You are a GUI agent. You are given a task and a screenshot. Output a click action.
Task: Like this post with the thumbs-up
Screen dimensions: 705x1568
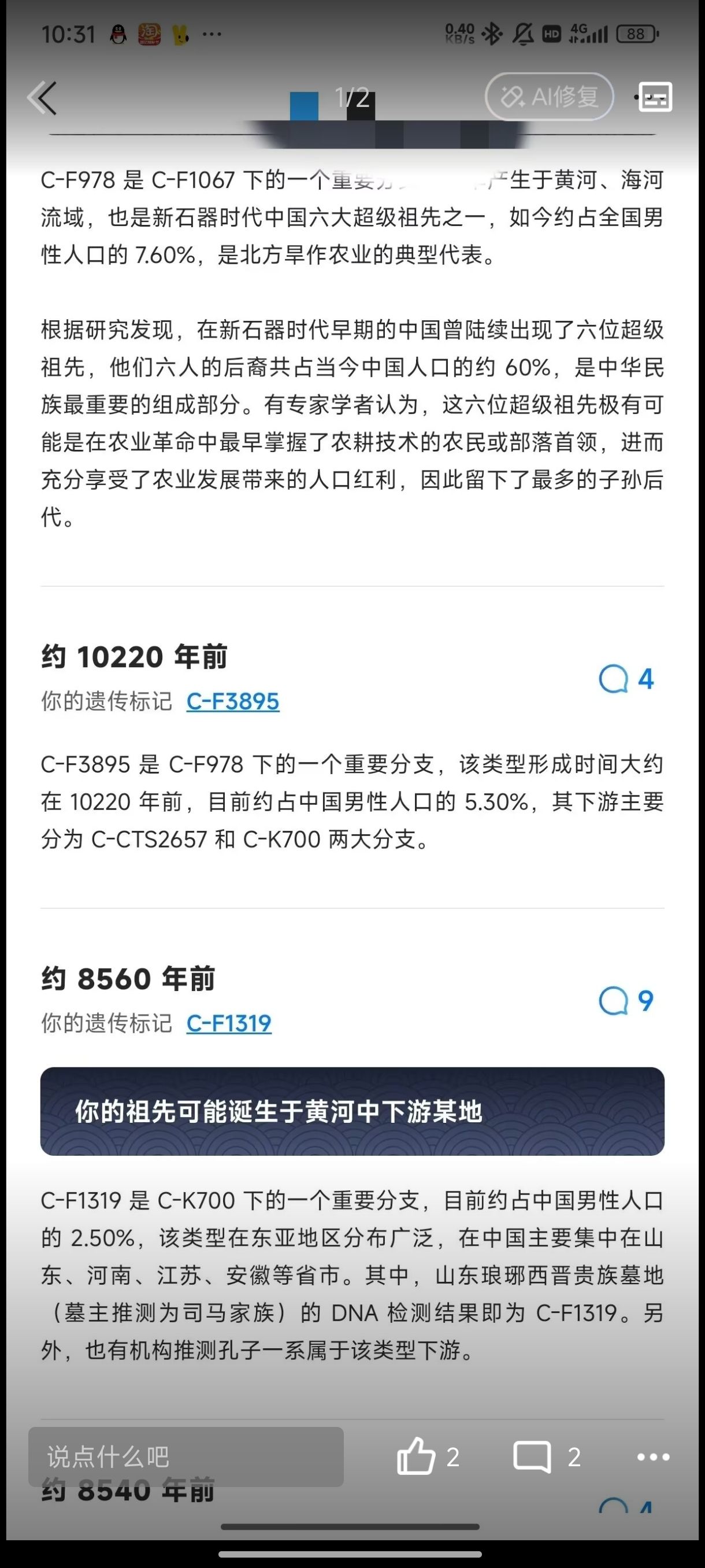(x=417, y=1456)
